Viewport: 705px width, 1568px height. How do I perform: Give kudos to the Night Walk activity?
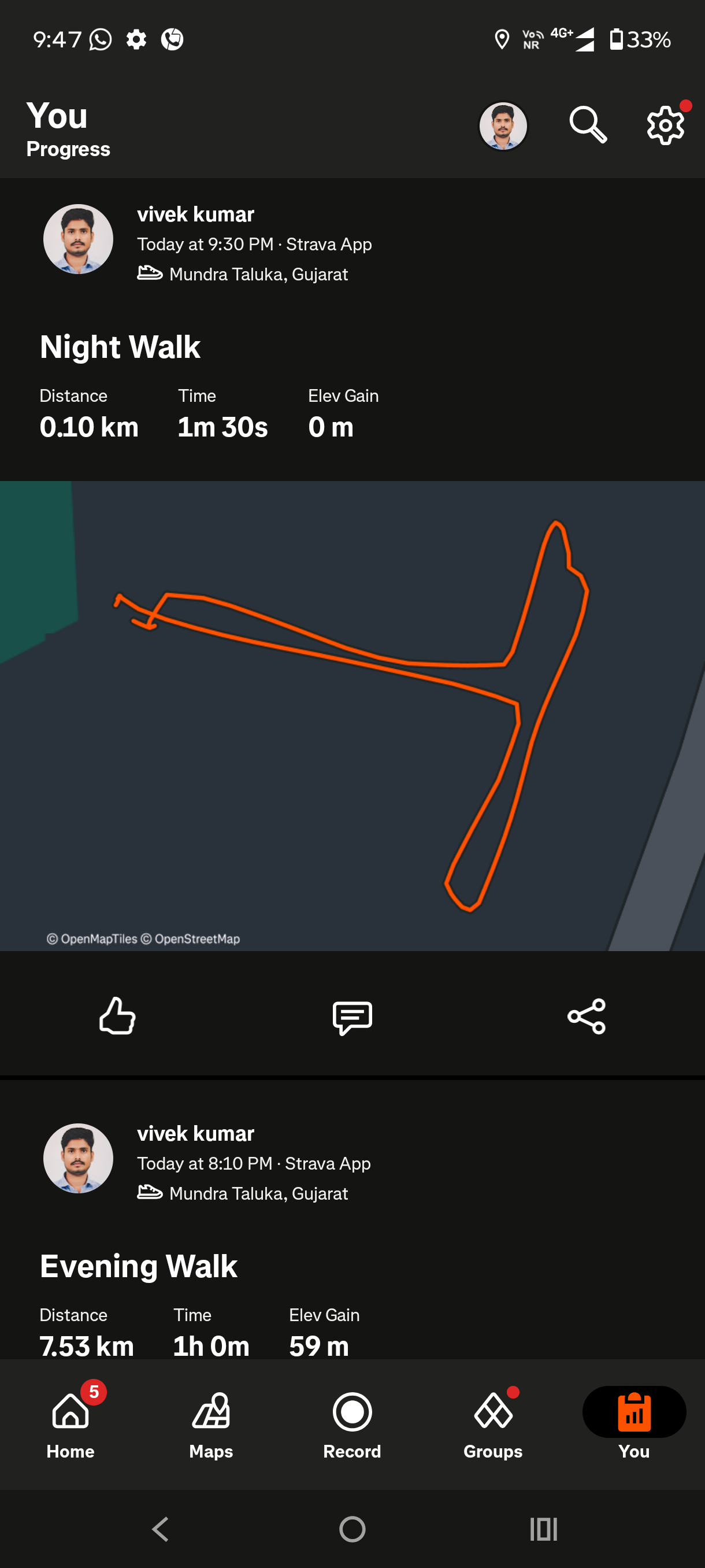pyautogui.click(x=117, y=1016)
